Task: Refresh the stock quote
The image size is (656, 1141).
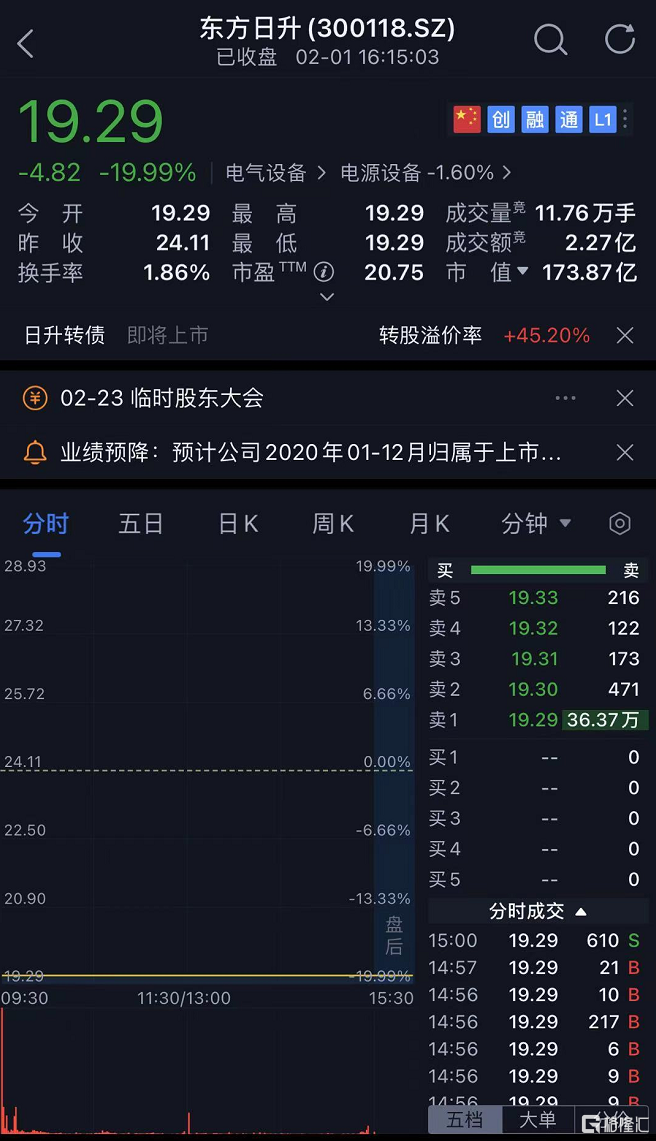Action: click(620, 39)
